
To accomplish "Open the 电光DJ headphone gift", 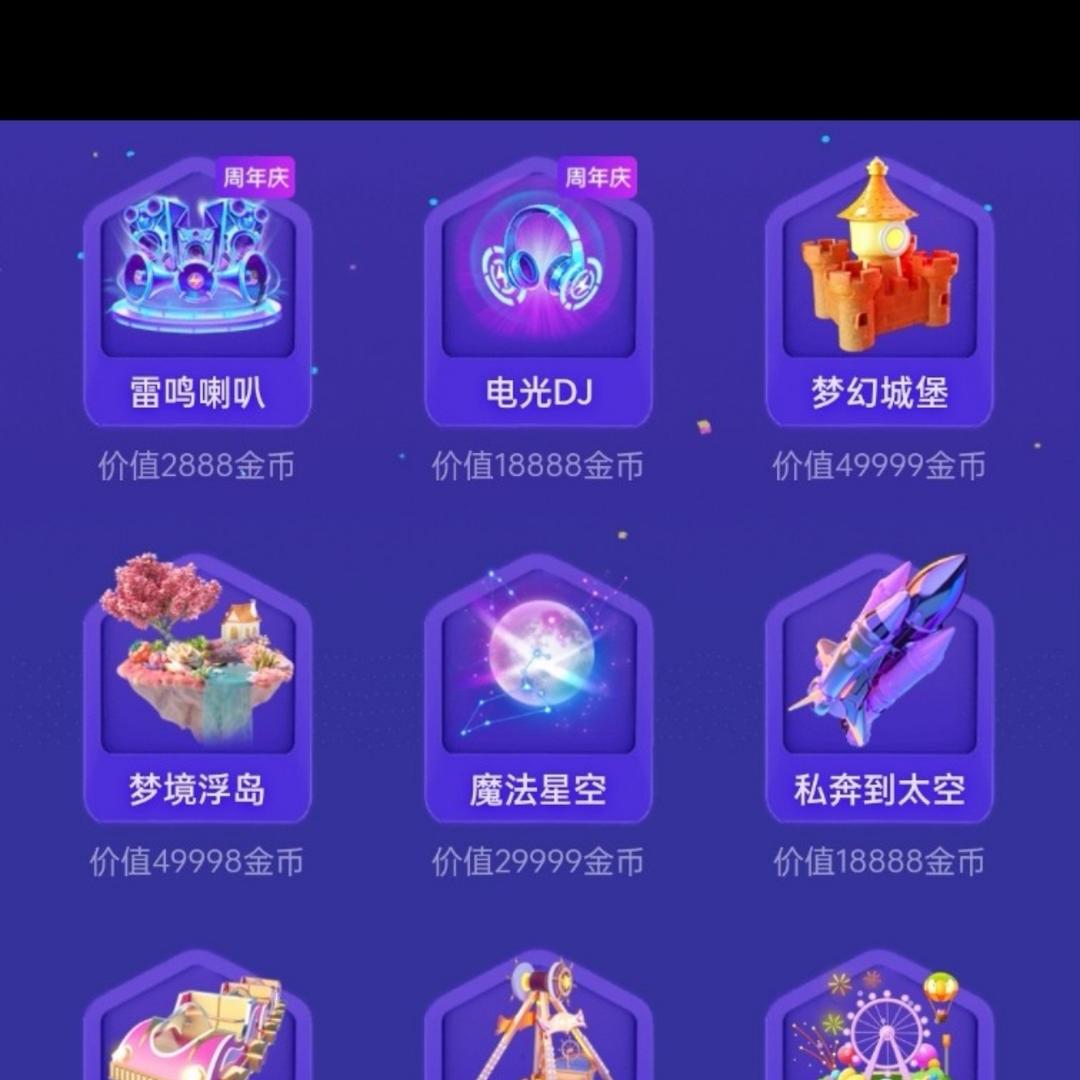I will click(539, 293).
